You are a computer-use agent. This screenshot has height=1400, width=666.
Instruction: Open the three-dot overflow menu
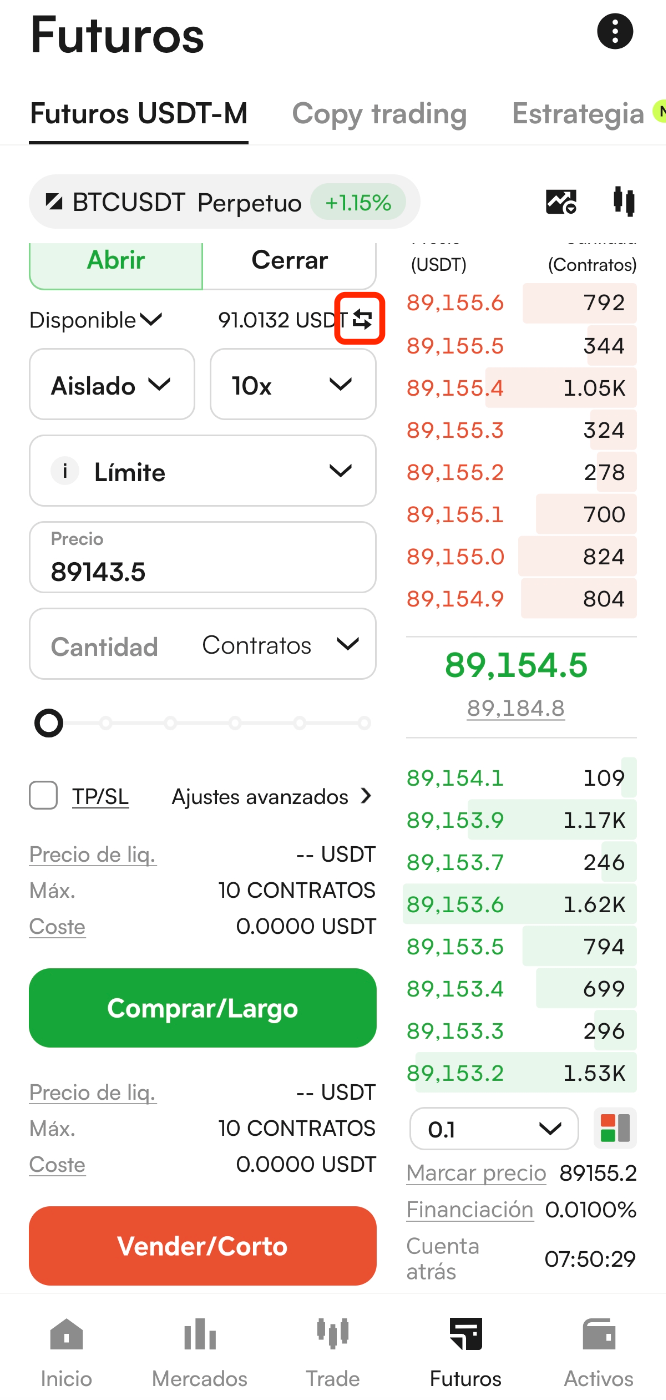(615, 31)
